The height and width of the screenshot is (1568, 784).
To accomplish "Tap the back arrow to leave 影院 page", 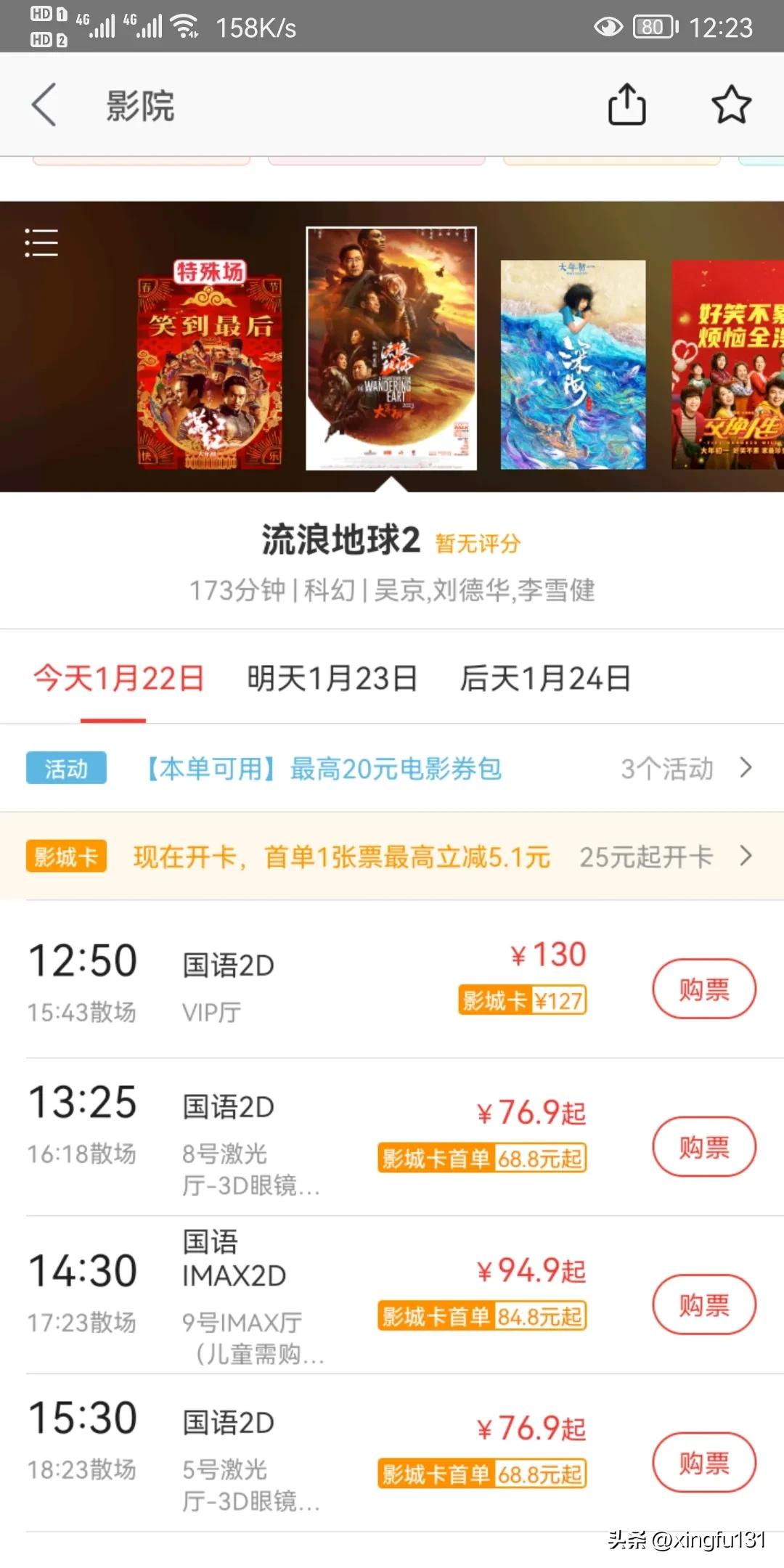I will pos(44,104).
